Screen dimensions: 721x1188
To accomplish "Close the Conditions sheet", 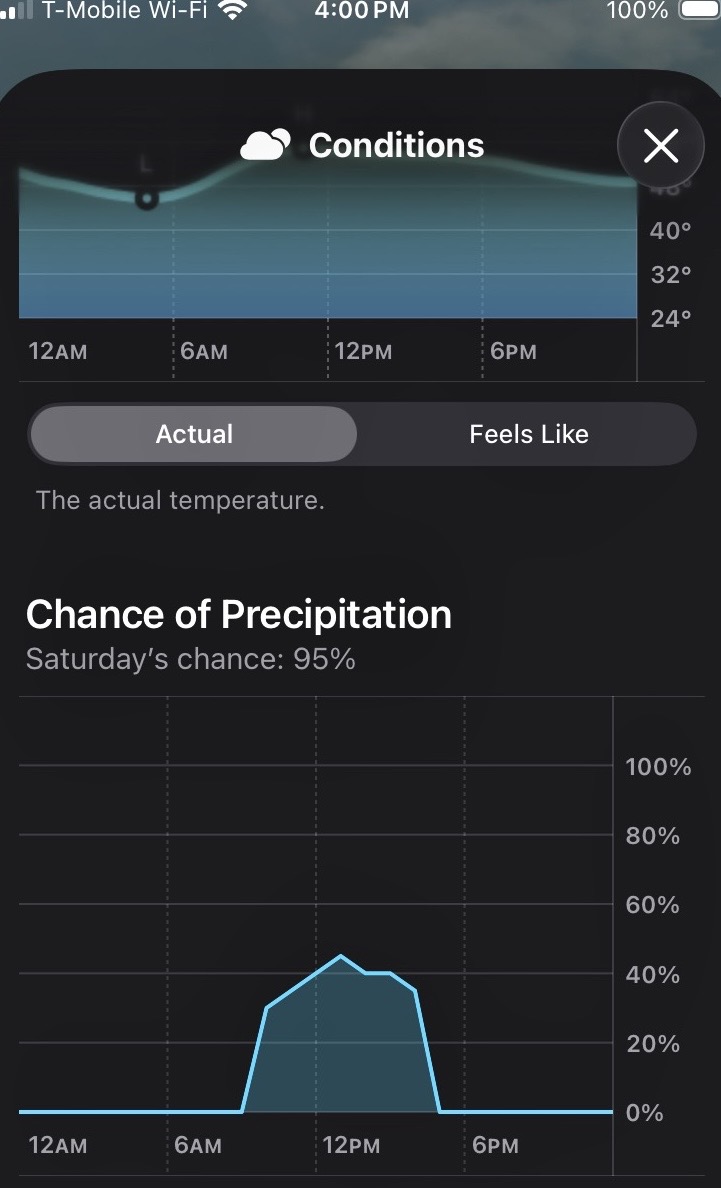I will [660, 146].
